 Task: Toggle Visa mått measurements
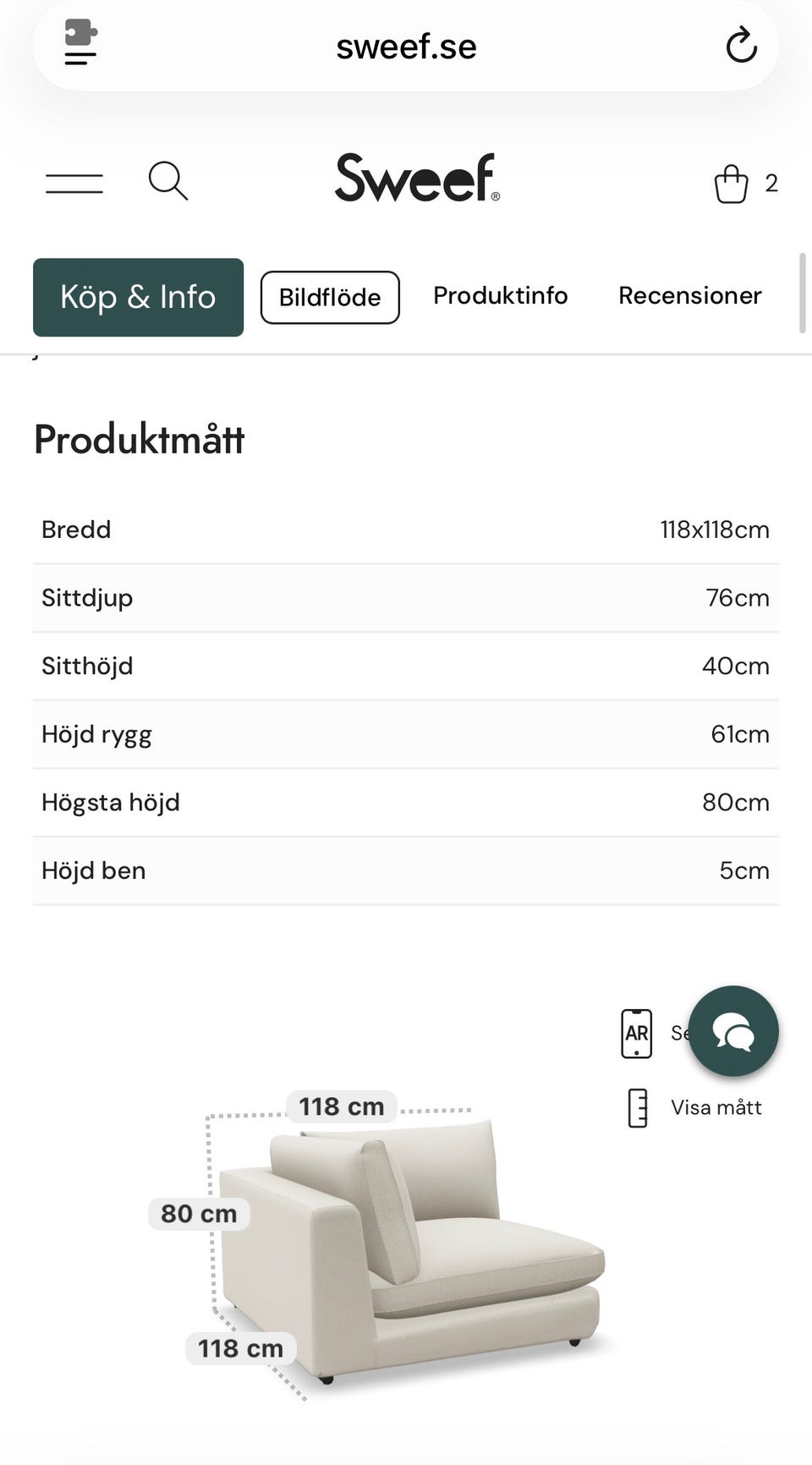[x=694, y=1107]
